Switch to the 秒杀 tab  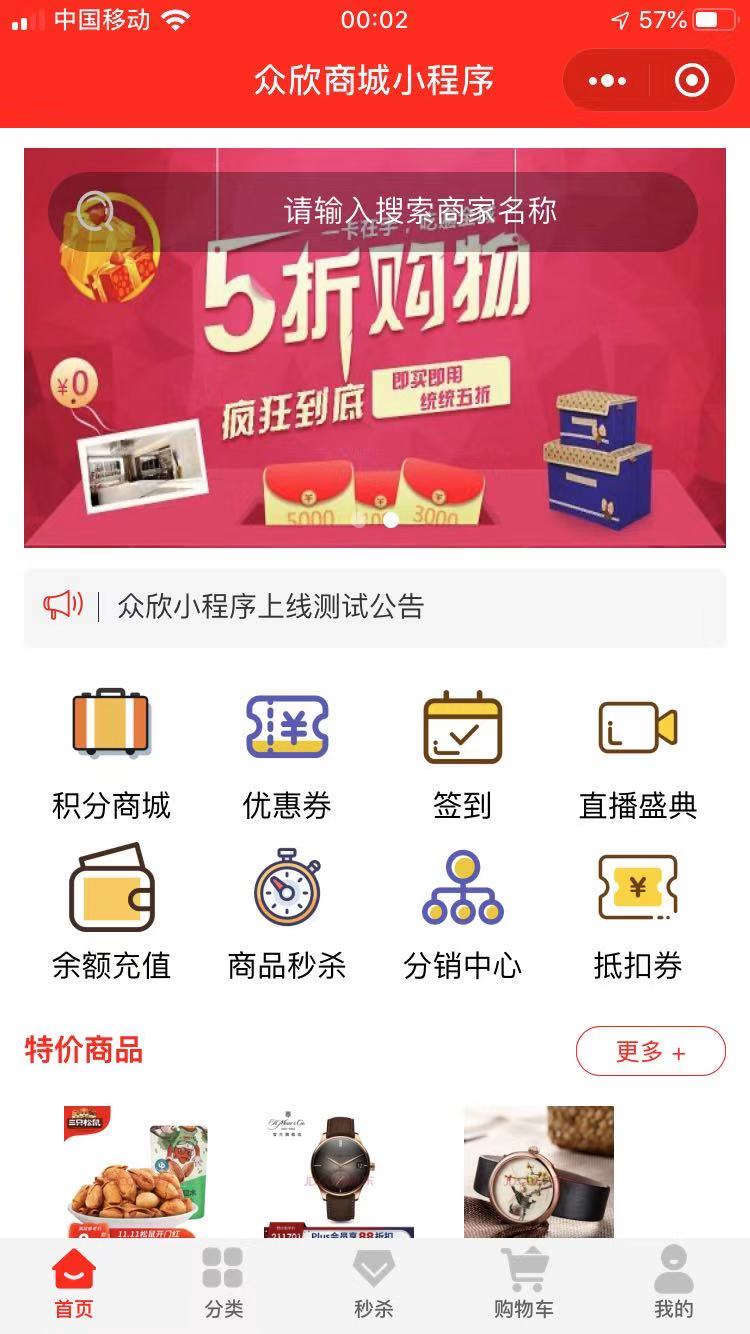373,1284
